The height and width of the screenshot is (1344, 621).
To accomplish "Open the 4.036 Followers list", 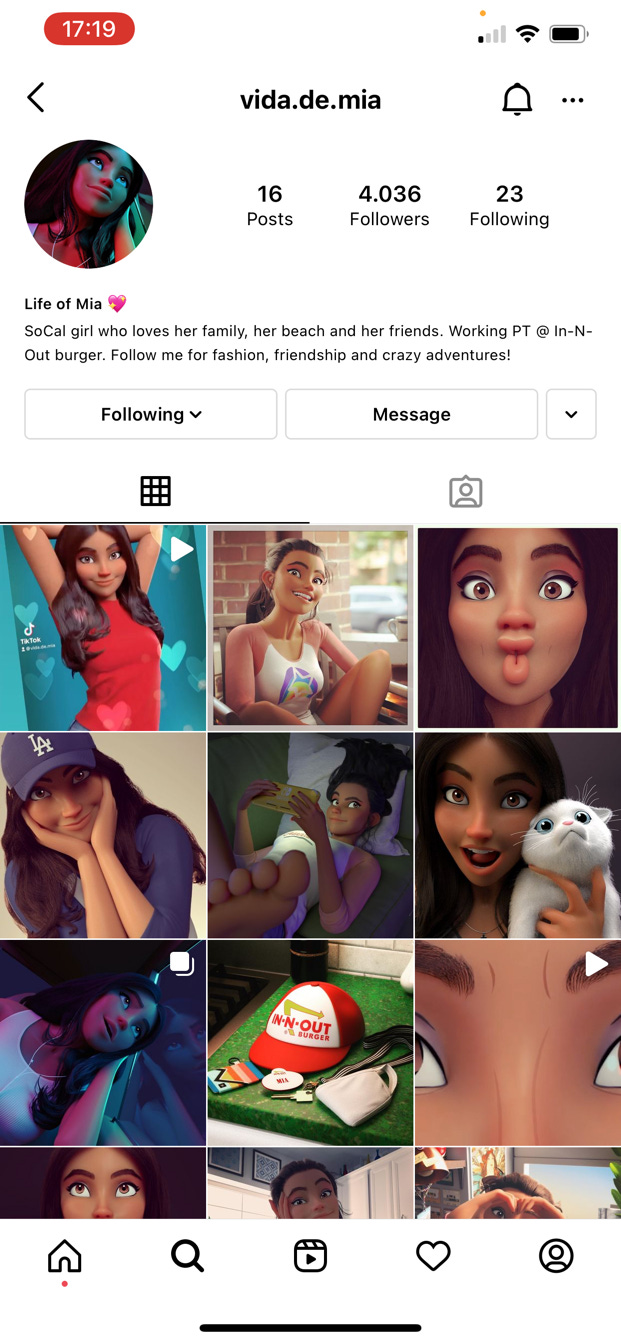I will tap(389, 205).
